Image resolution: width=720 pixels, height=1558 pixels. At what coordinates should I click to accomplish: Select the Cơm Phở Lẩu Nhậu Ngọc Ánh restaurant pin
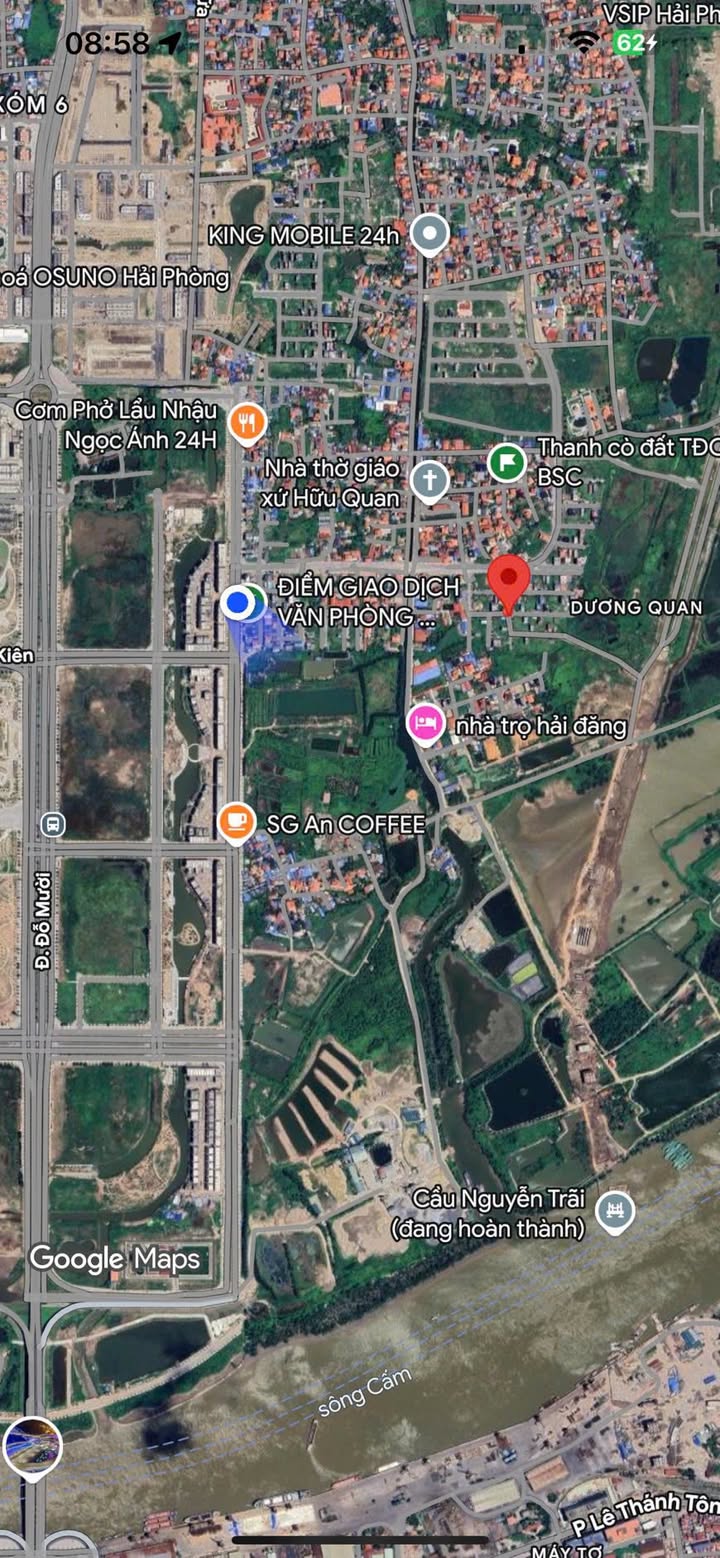246,422
